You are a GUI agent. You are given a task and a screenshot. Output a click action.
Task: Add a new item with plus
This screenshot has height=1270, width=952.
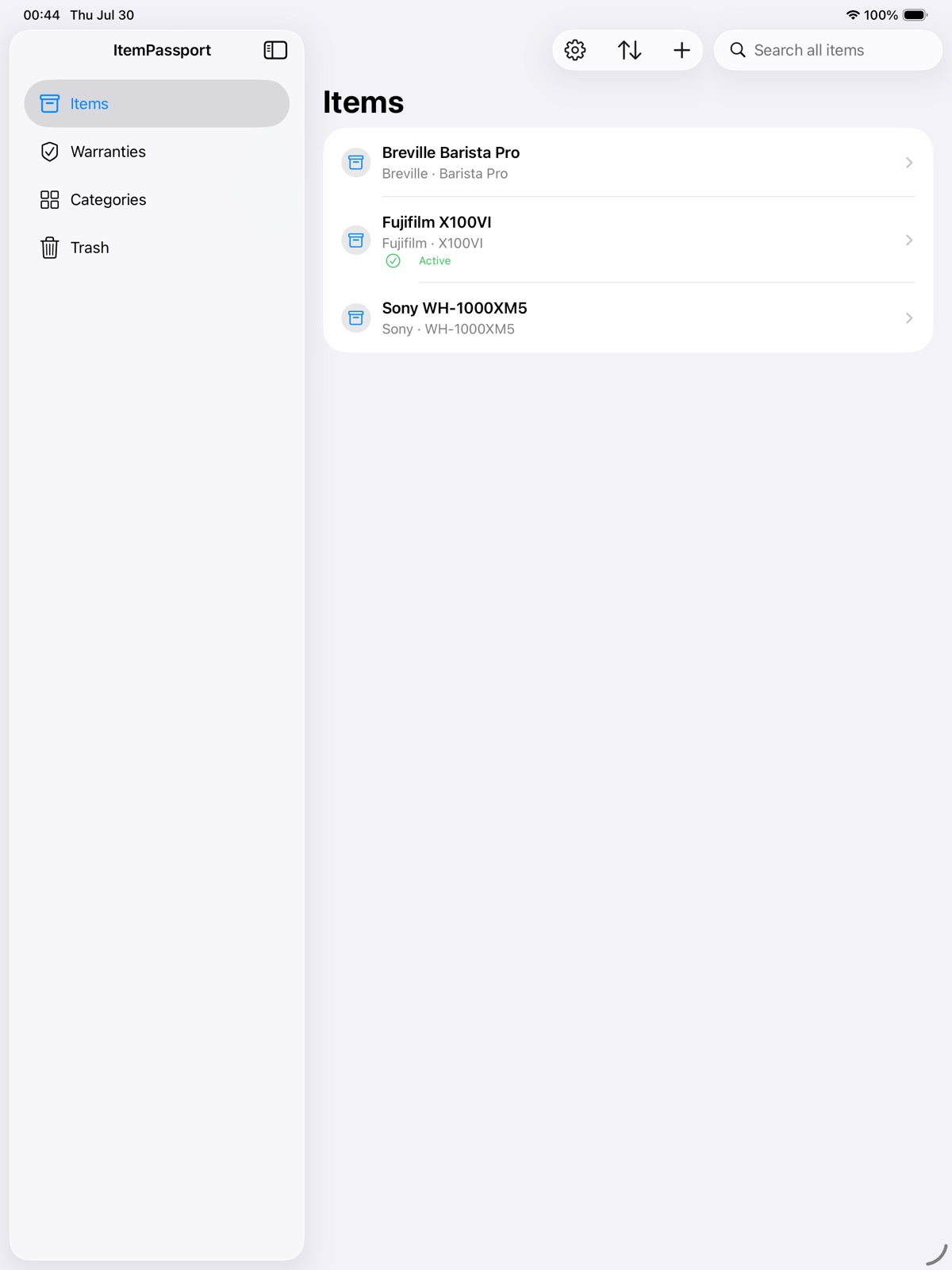point(681,50)
